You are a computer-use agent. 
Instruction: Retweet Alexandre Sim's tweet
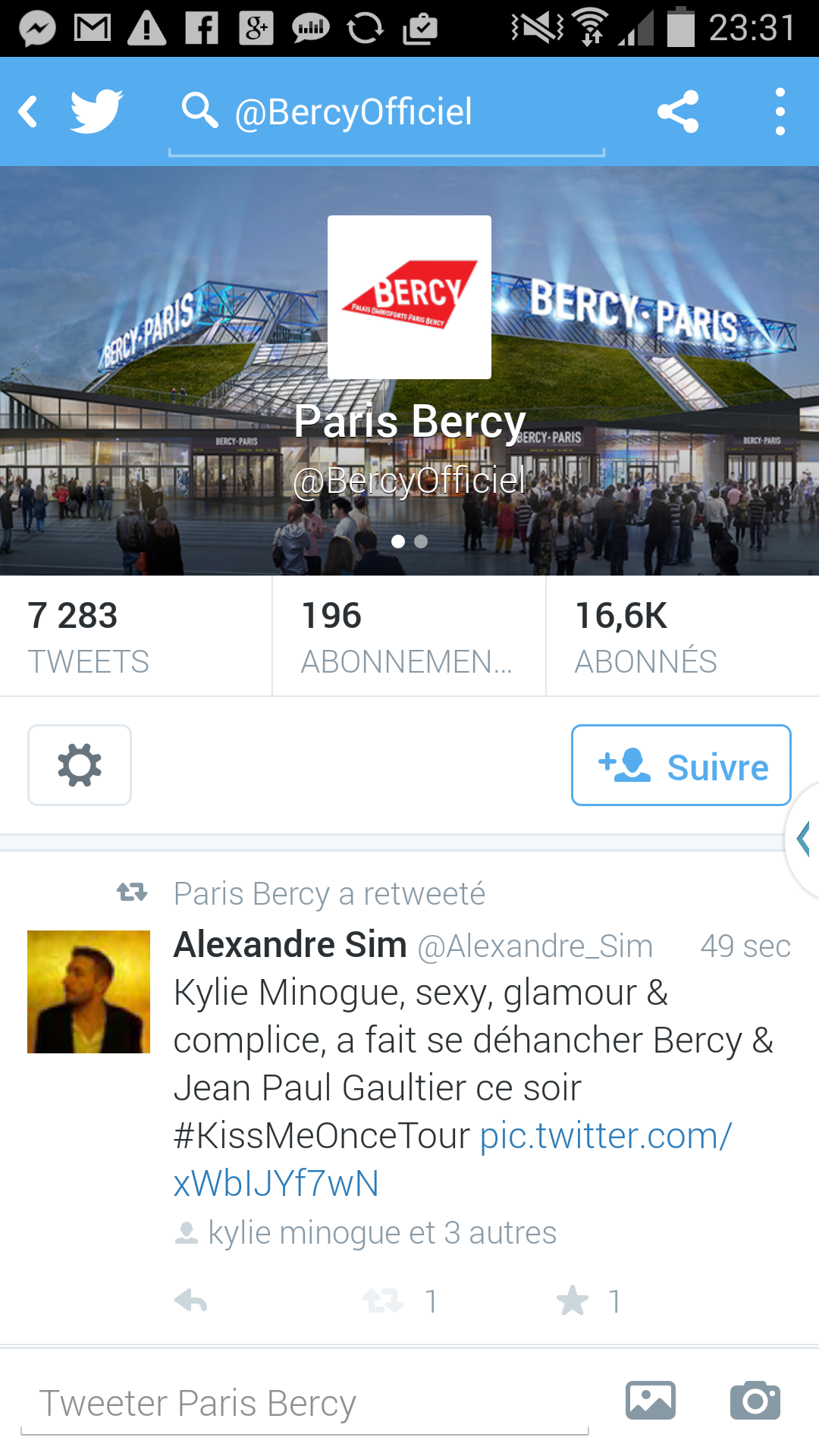coord(383,1301)
